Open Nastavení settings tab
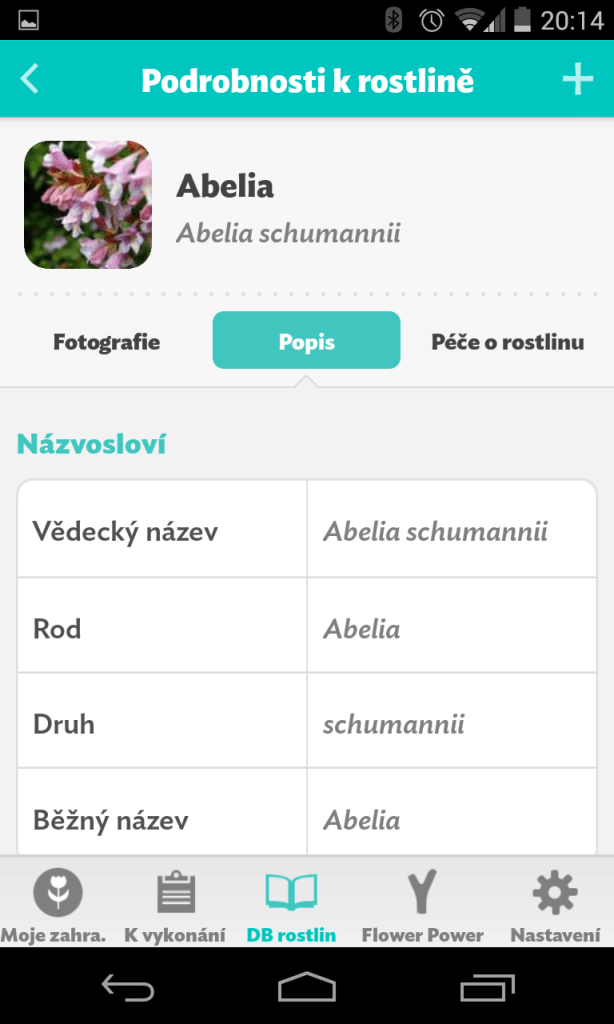614x1024 pixels. click(x=555, y=906)
